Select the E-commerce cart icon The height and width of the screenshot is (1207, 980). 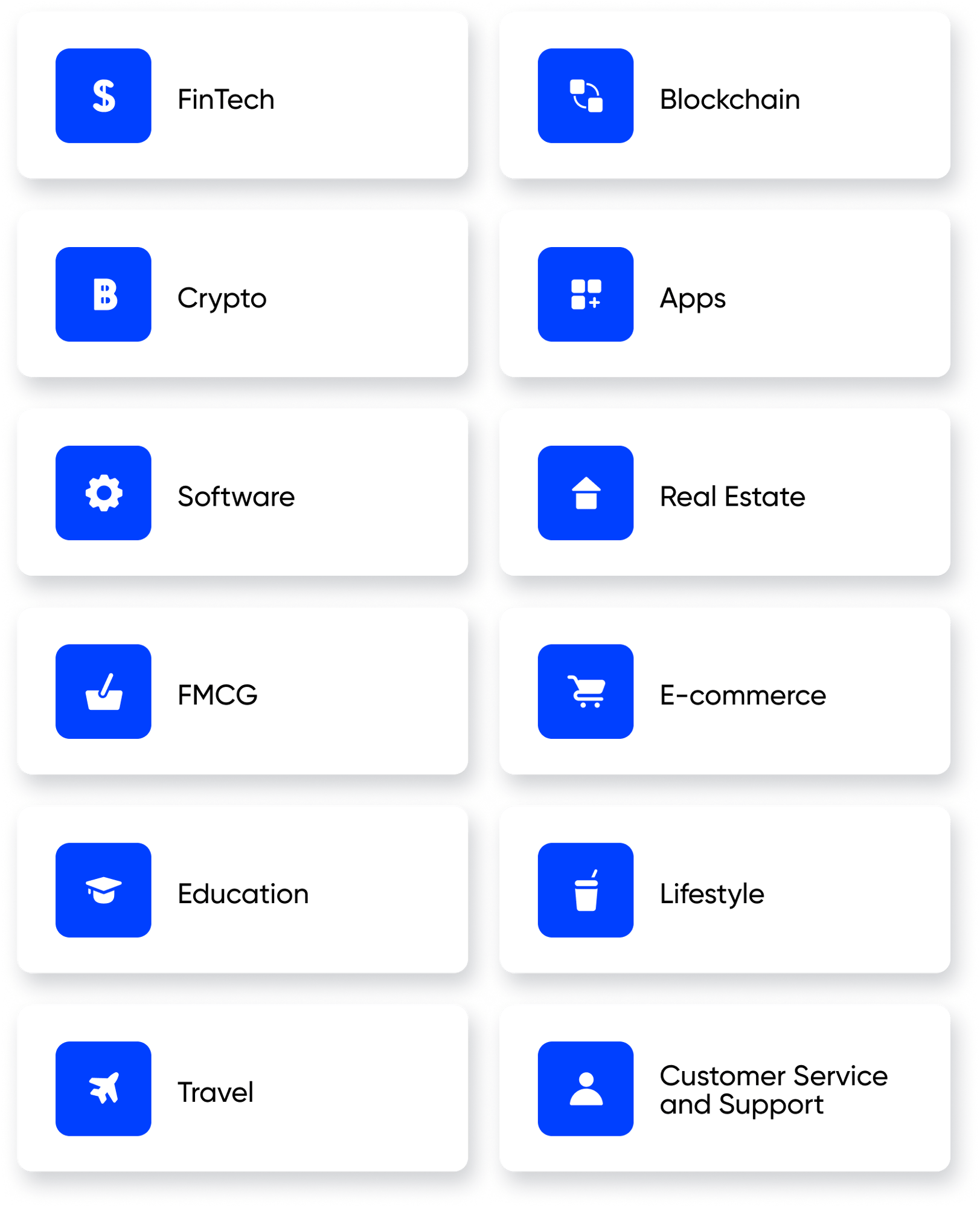point(585,692)
